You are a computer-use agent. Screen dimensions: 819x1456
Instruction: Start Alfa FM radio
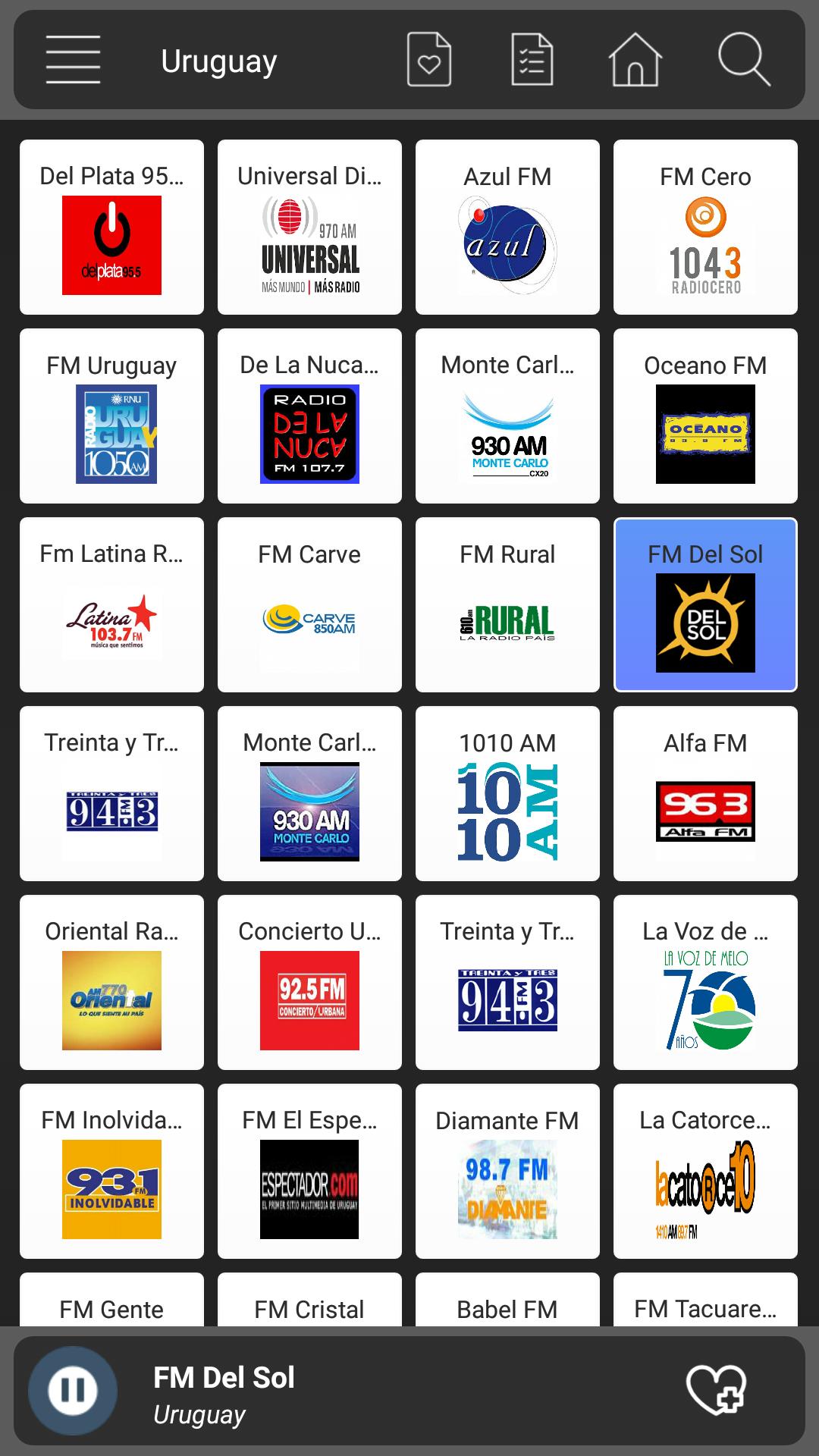click(705, 794)
